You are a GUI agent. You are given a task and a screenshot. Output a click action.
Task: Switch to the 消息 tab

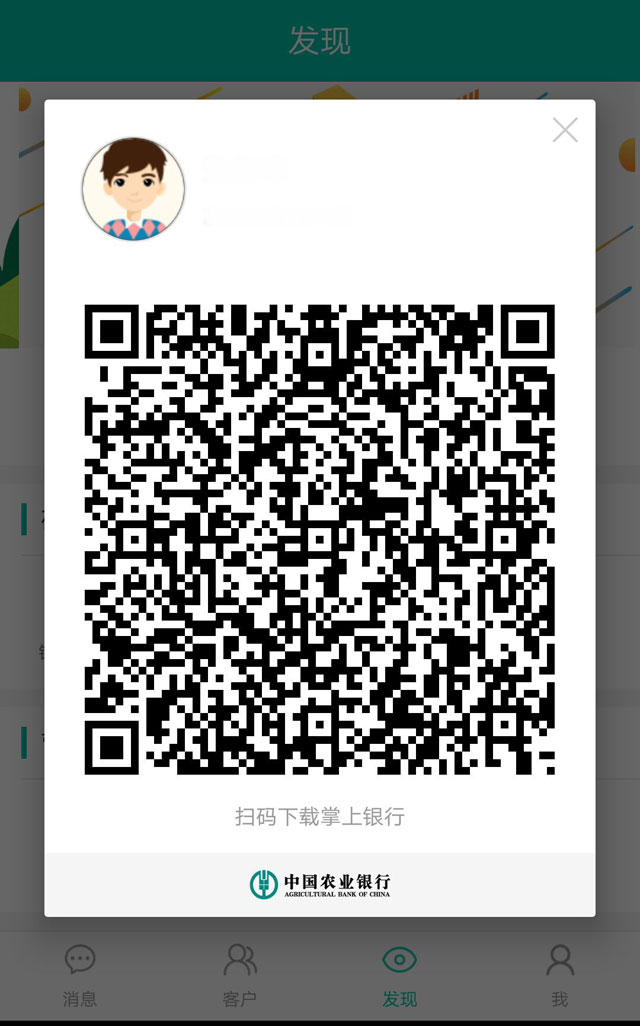pos(80,975)
